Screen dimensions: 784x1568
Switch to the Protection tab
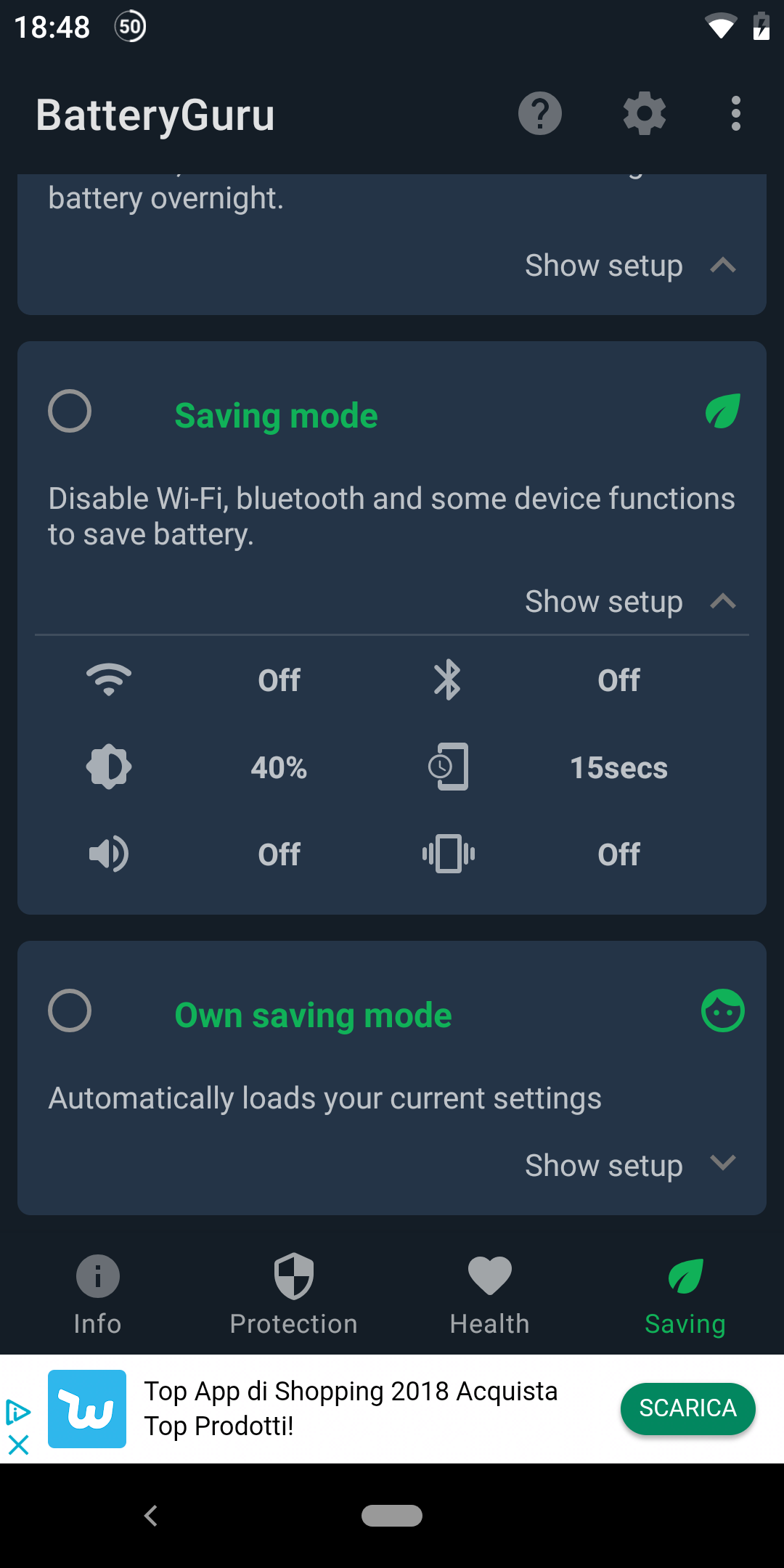294,1295
